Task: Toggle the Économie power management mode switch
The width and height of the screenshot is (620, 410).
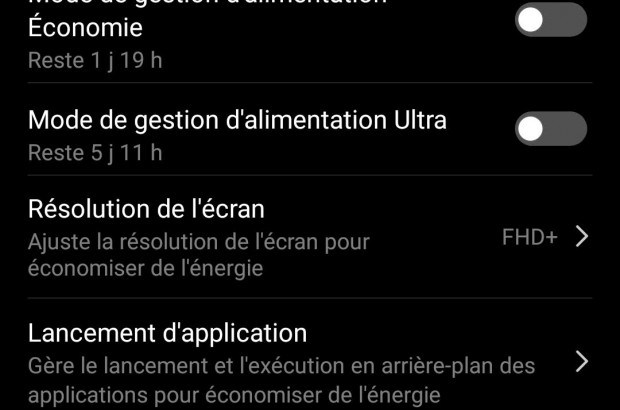Action: (550, 20)
